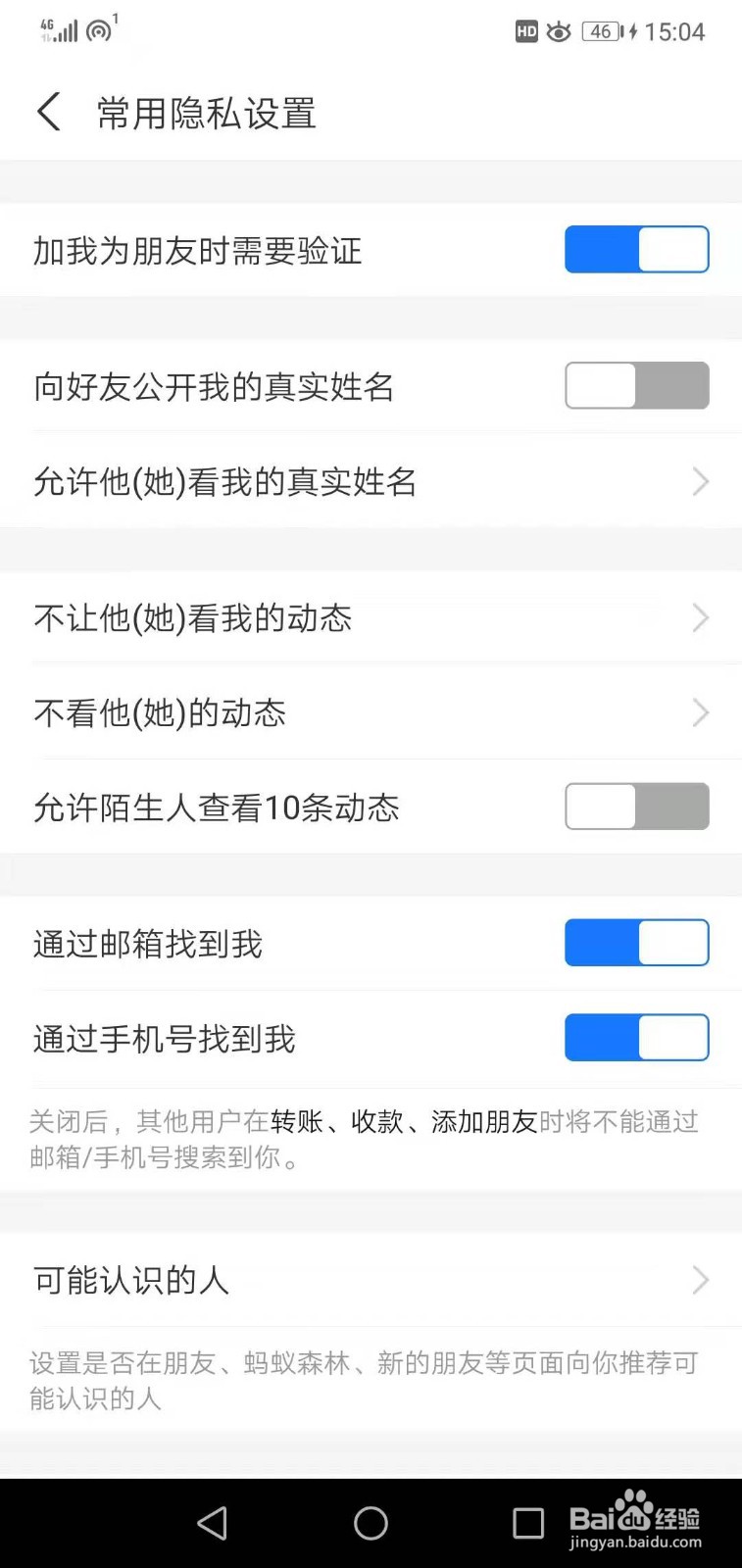Open 不看他(她)的动态 settings
This screenshot has height=1568, width=742.
[371, 712]
